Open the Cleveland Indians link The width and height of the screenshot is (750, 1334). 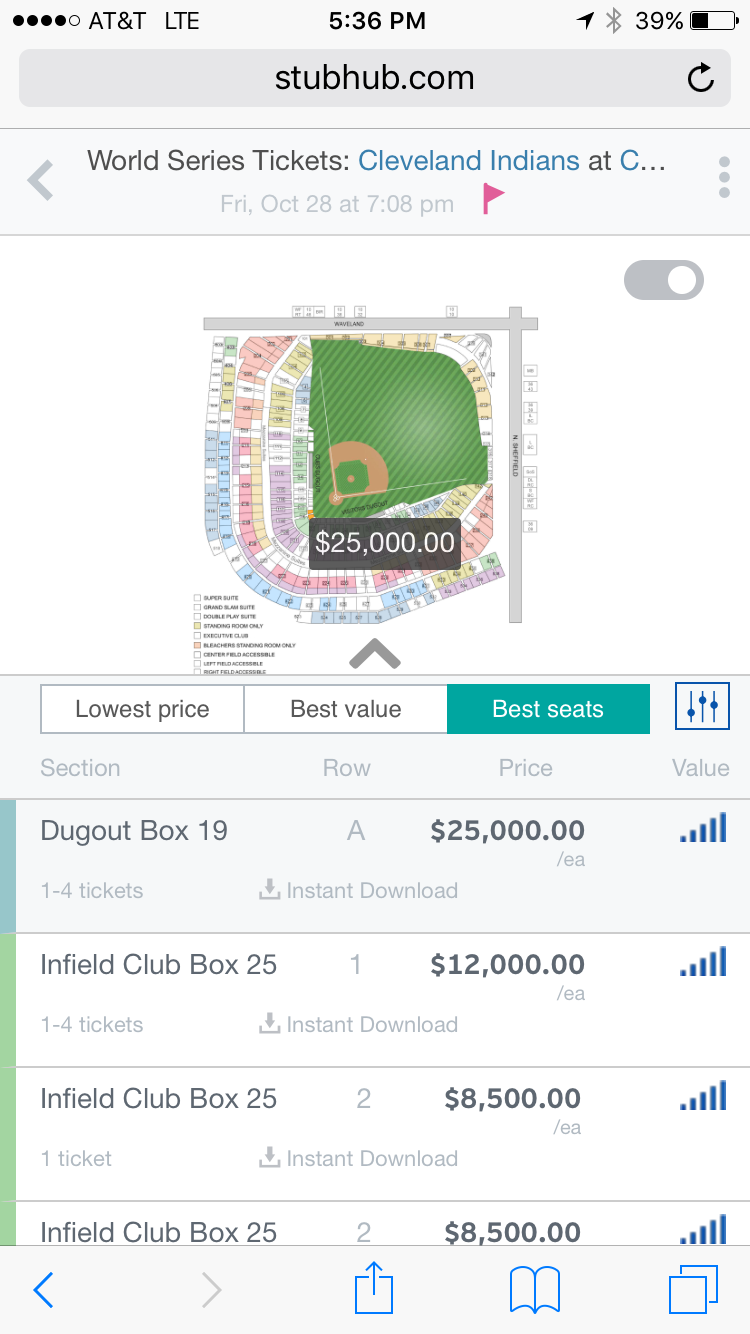[x=468, y=160]
